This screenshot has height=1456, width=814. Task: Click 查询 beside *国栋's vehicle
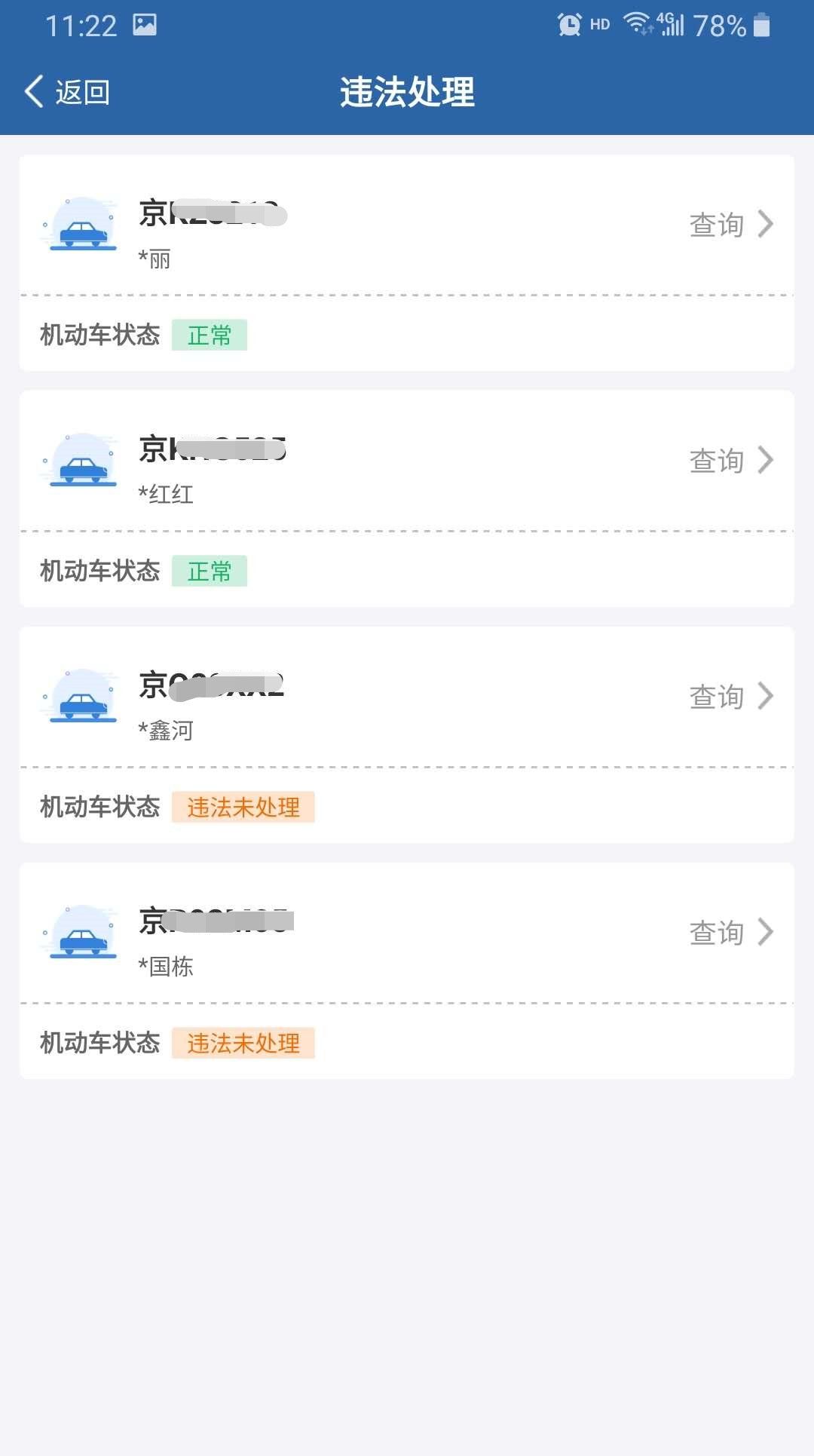coord(715,933)
